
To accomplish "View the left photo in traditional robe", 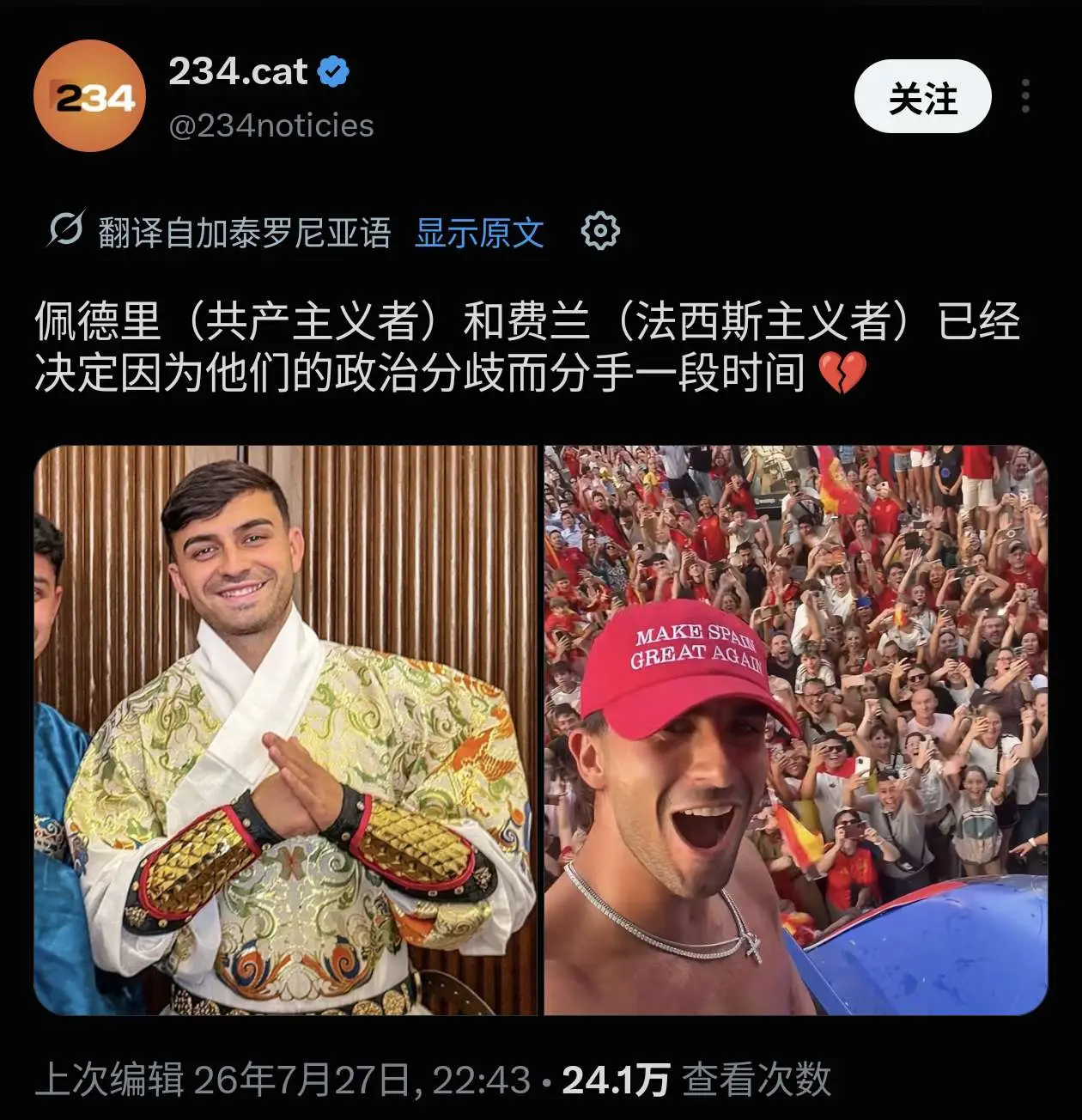I will point(285,730).
